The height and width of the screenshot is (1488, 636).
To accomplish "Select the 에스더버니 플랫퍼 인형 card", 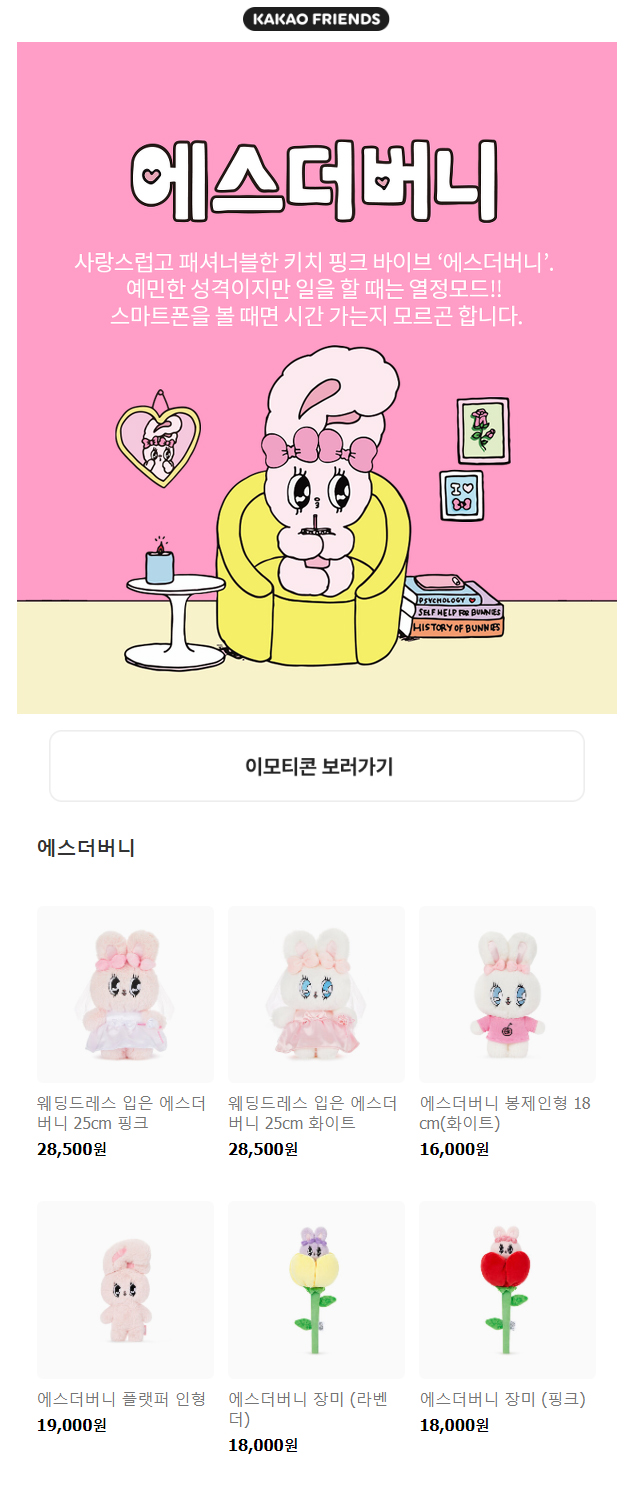I will click(125, 1290).
